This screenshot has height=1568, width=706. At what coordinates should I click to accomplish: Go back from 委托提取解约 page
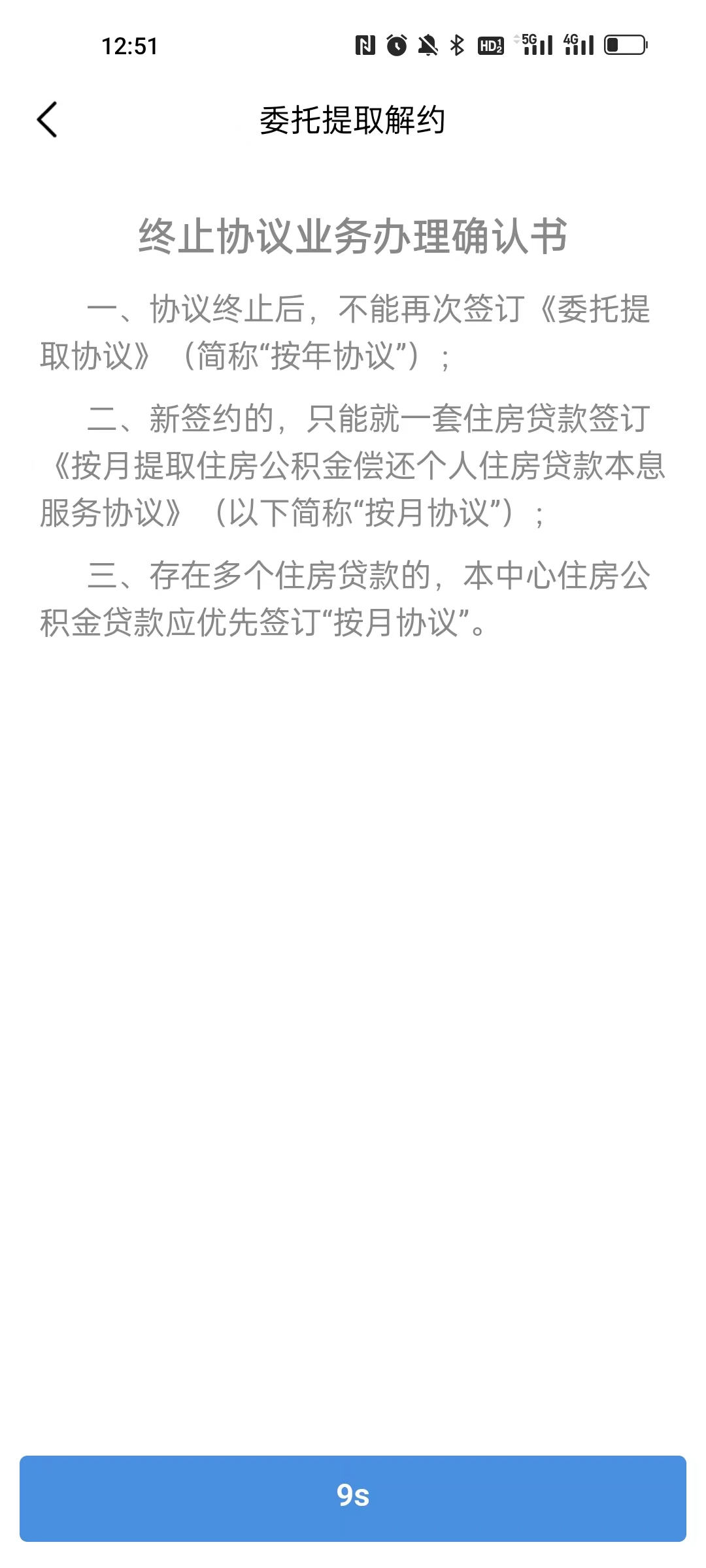[47, 120]
